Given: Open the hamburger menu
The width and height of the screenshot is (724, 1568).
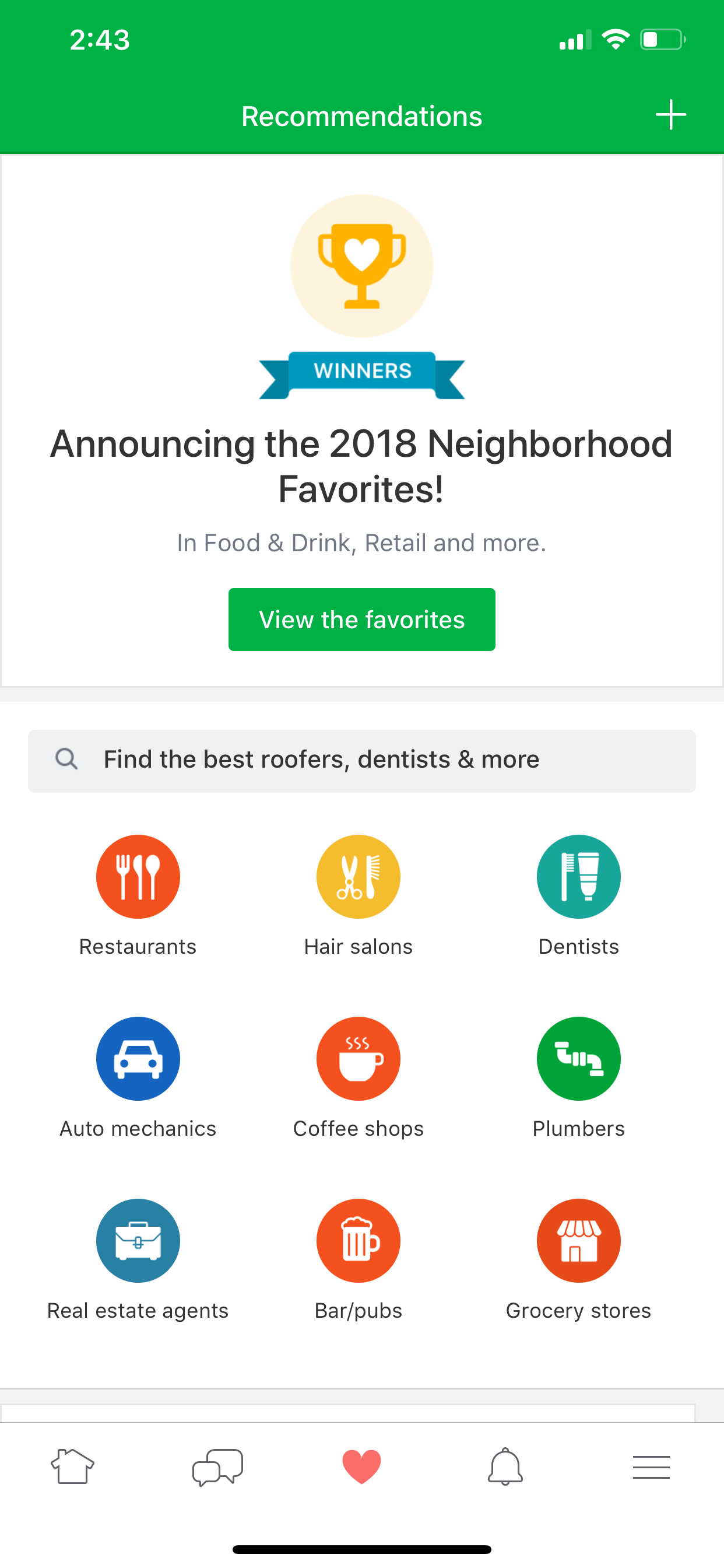Looking at the screenshot, I should [651, 1467].
